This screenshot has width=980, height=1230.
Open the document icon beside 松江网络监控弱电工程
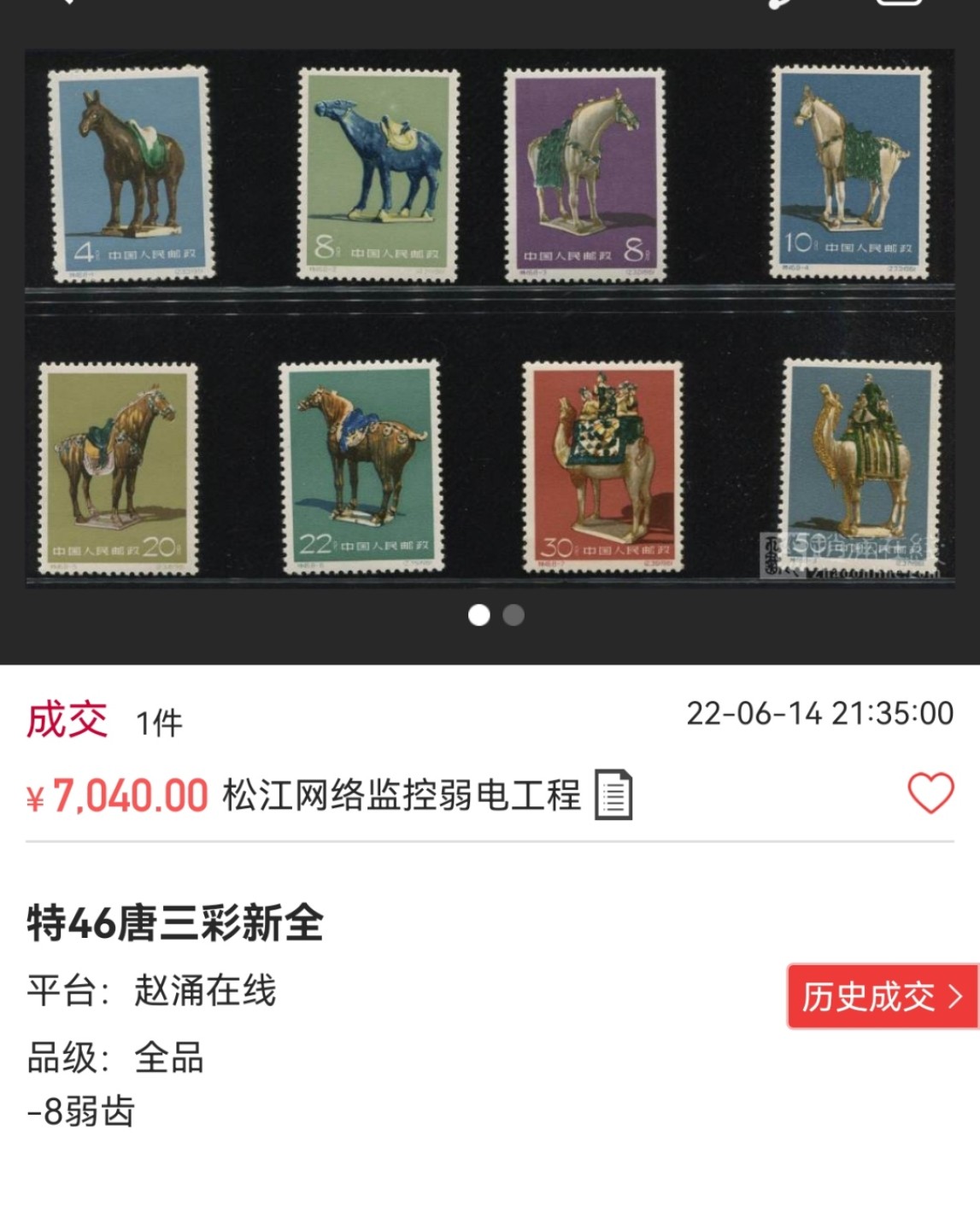[x=613, y=795]
